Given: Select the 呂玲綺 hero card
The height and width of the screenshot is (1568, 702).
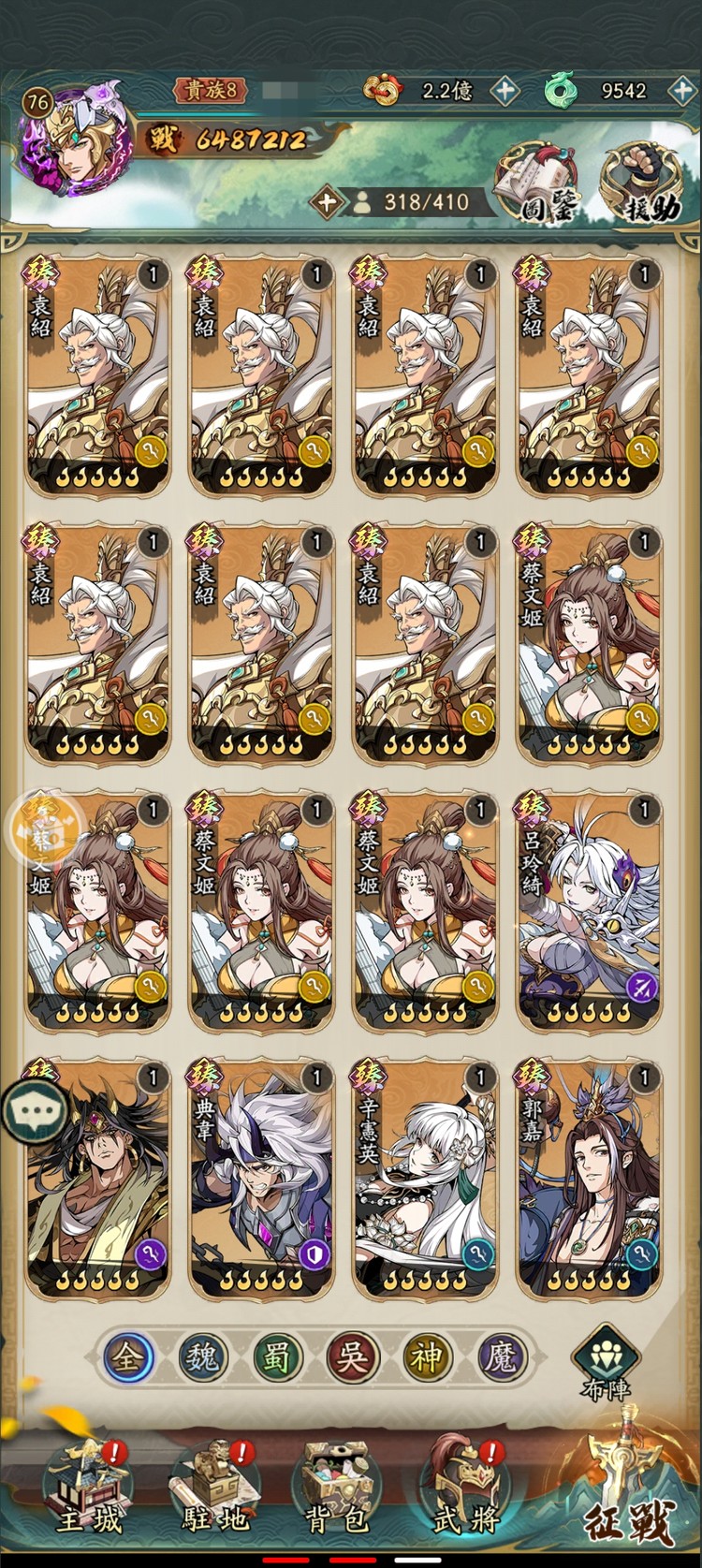Looking at the screenshot, I should pyautogui.click(x=590, y=908).
